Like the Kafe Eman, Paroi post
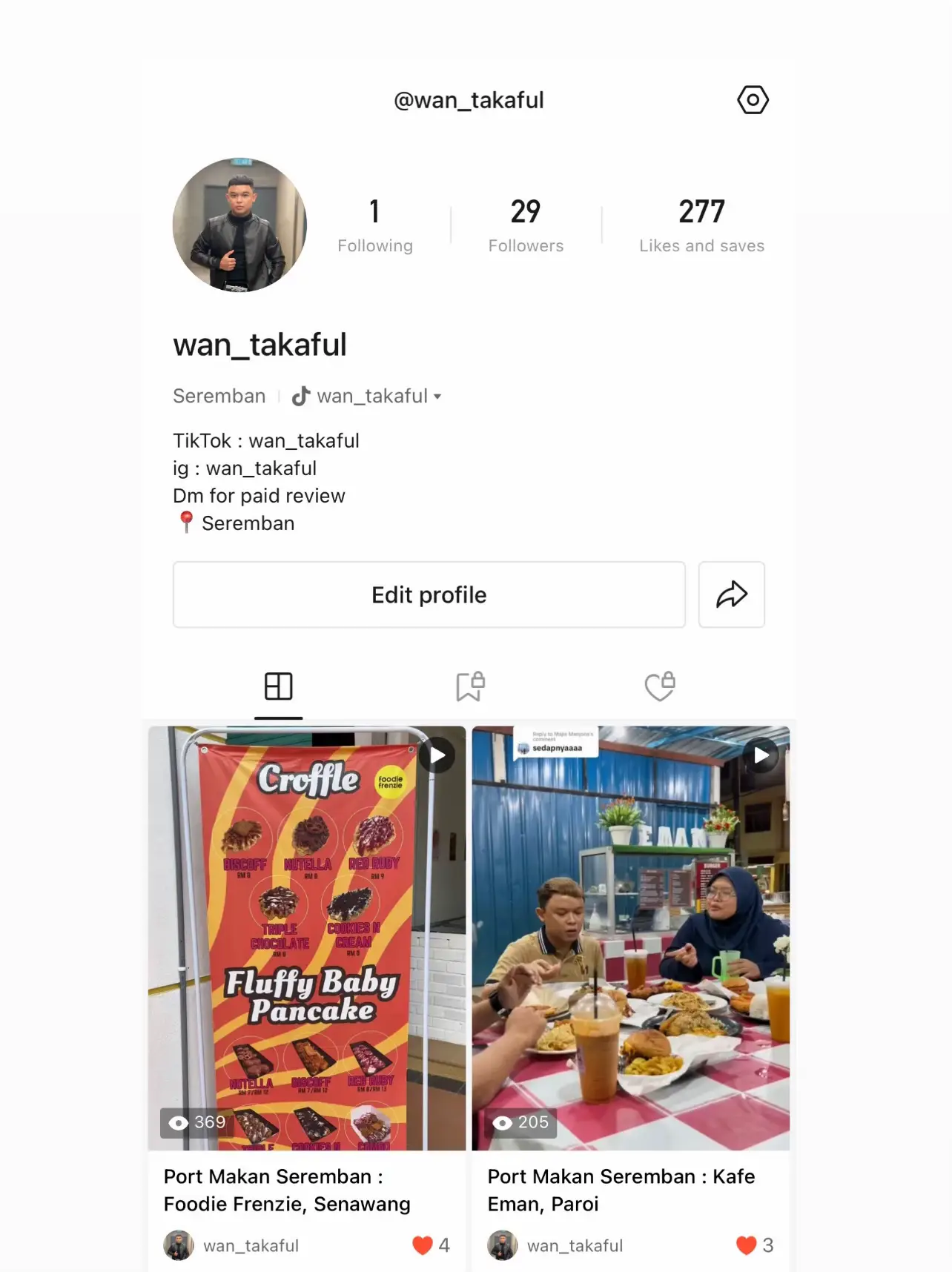This screenshot has width=952, height=1272. coord(746,1245)
